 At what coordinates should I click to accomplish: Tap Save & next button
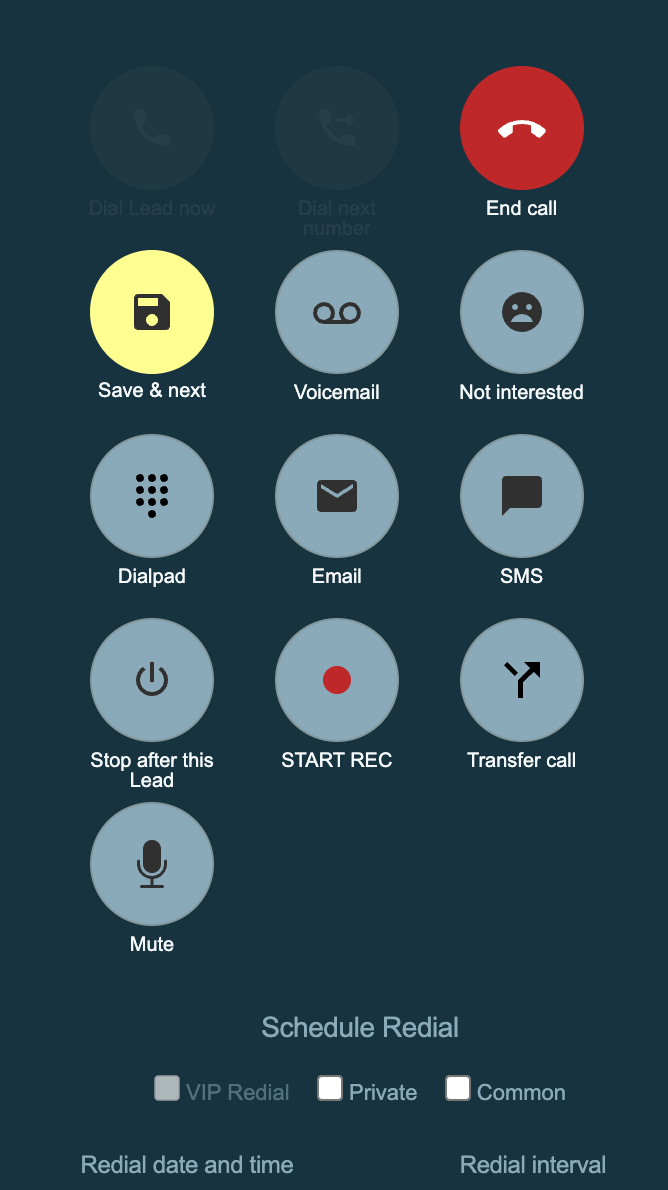[152, 312]
